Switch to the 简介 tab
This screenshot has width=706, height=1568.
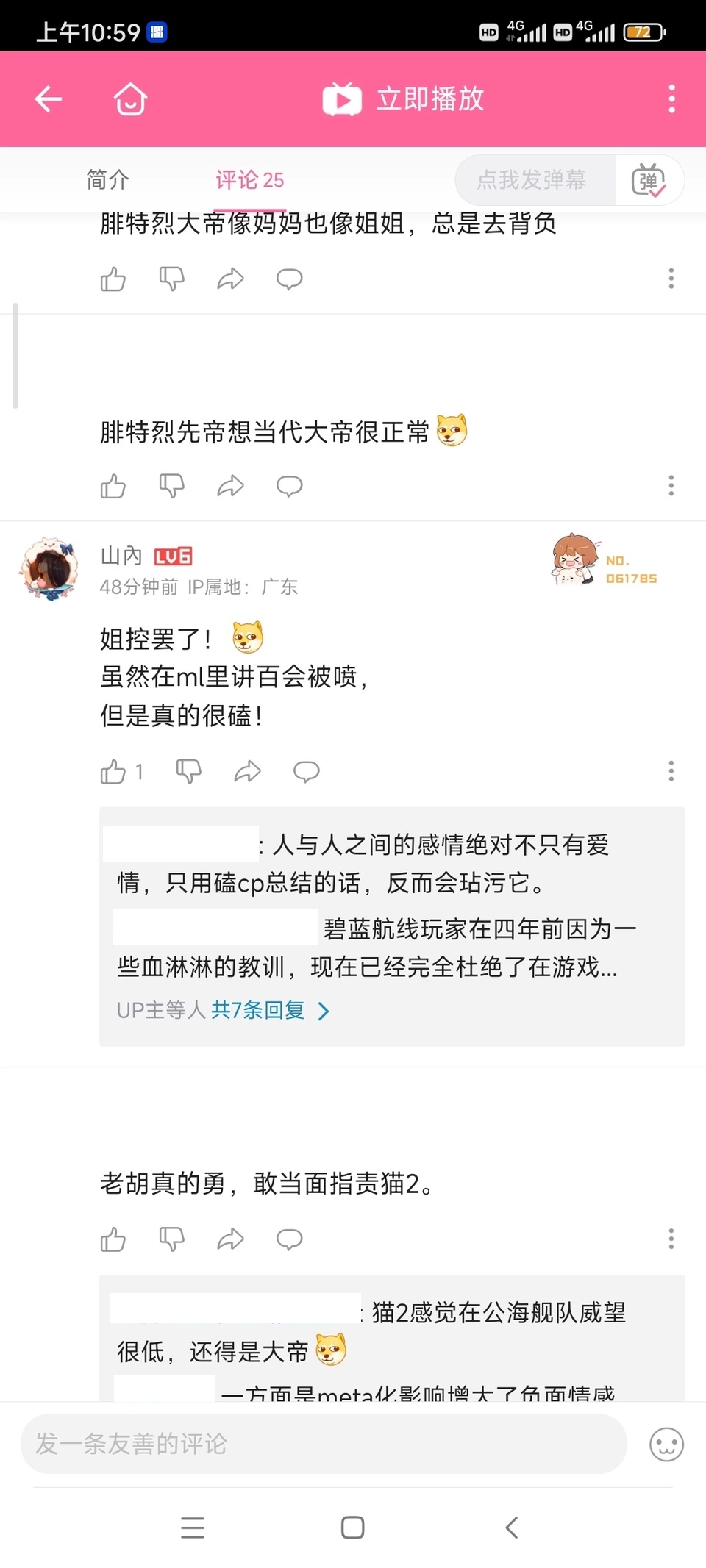tap(107, 179)
